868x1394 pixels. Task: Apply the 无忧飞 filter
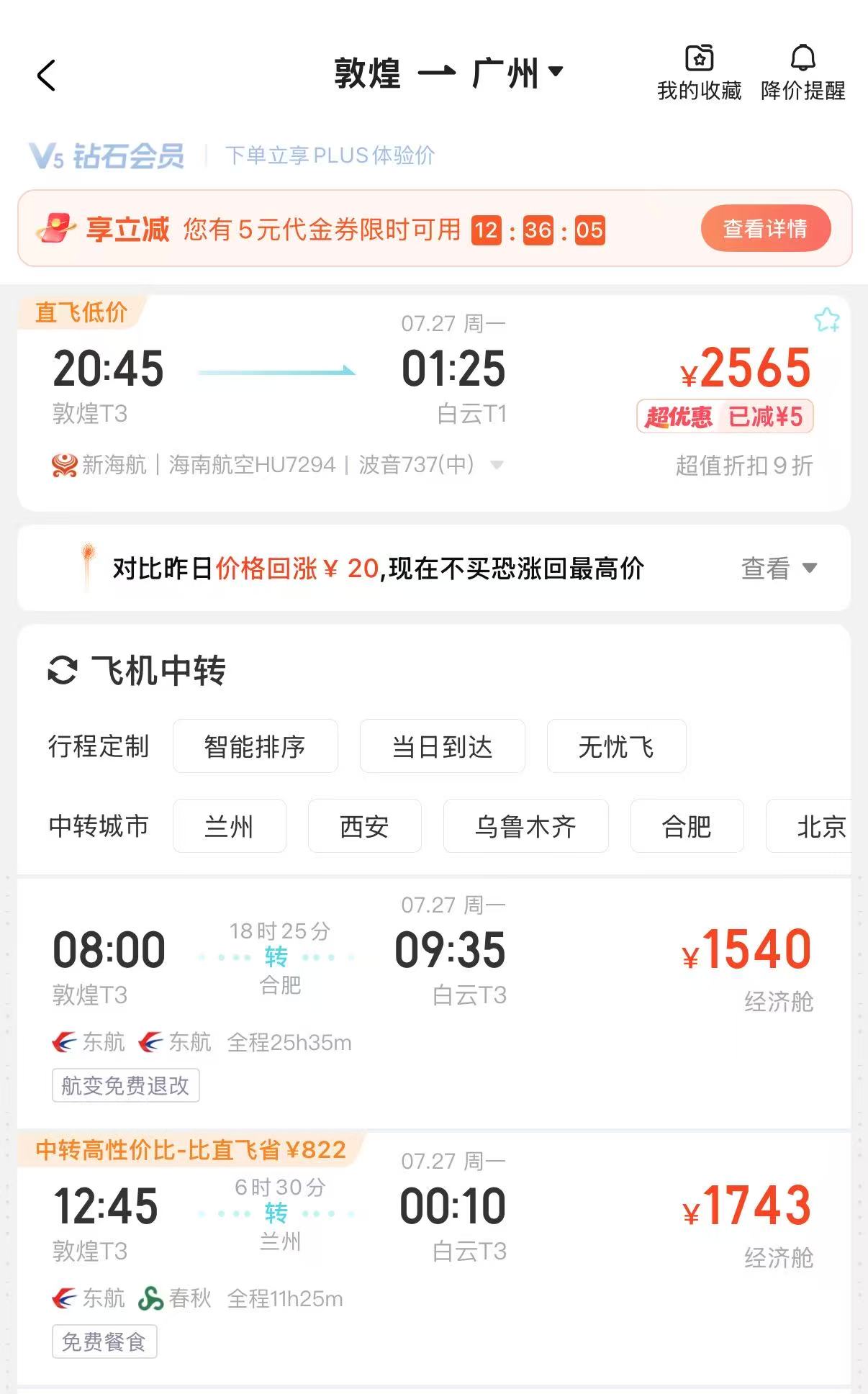point(616,746)
